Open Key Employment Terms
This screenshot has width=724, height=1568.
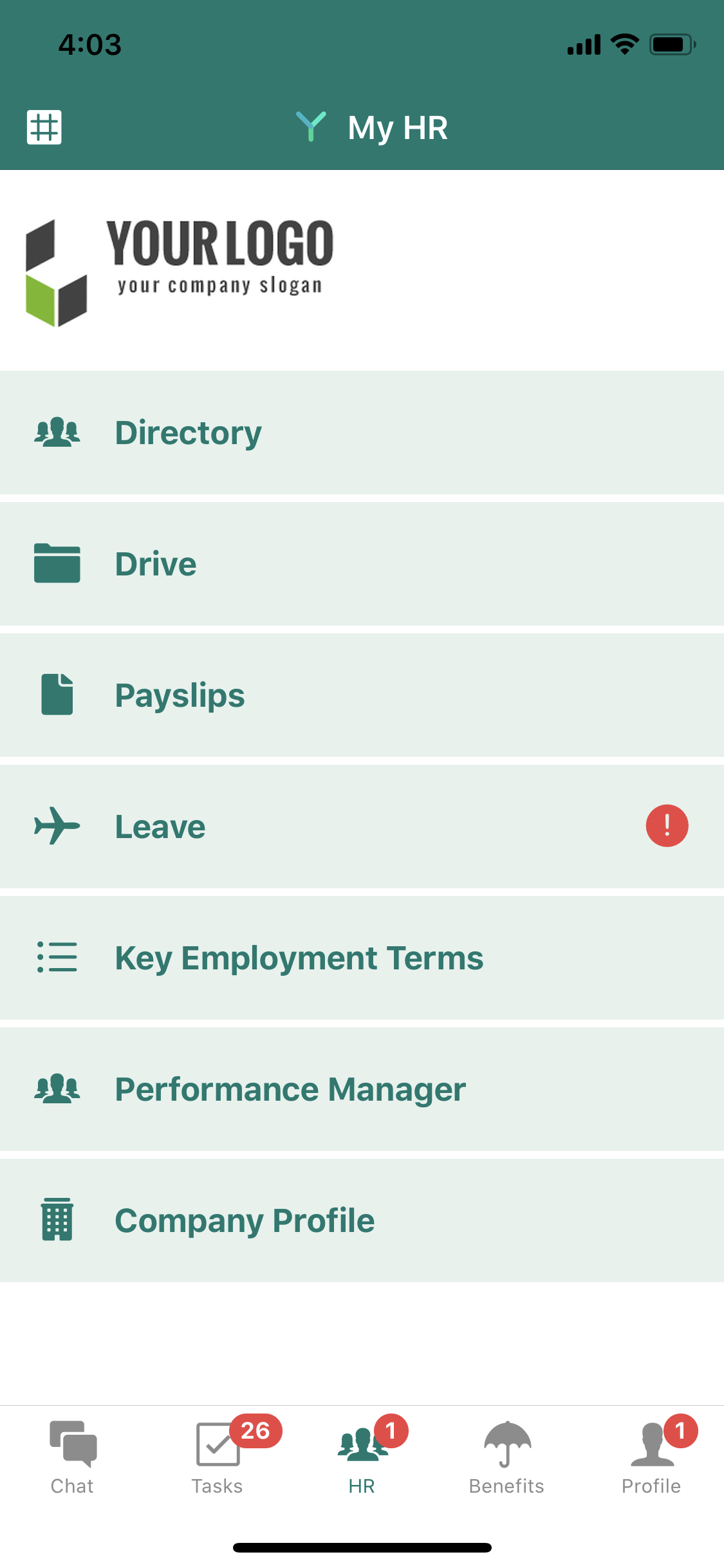362,958
